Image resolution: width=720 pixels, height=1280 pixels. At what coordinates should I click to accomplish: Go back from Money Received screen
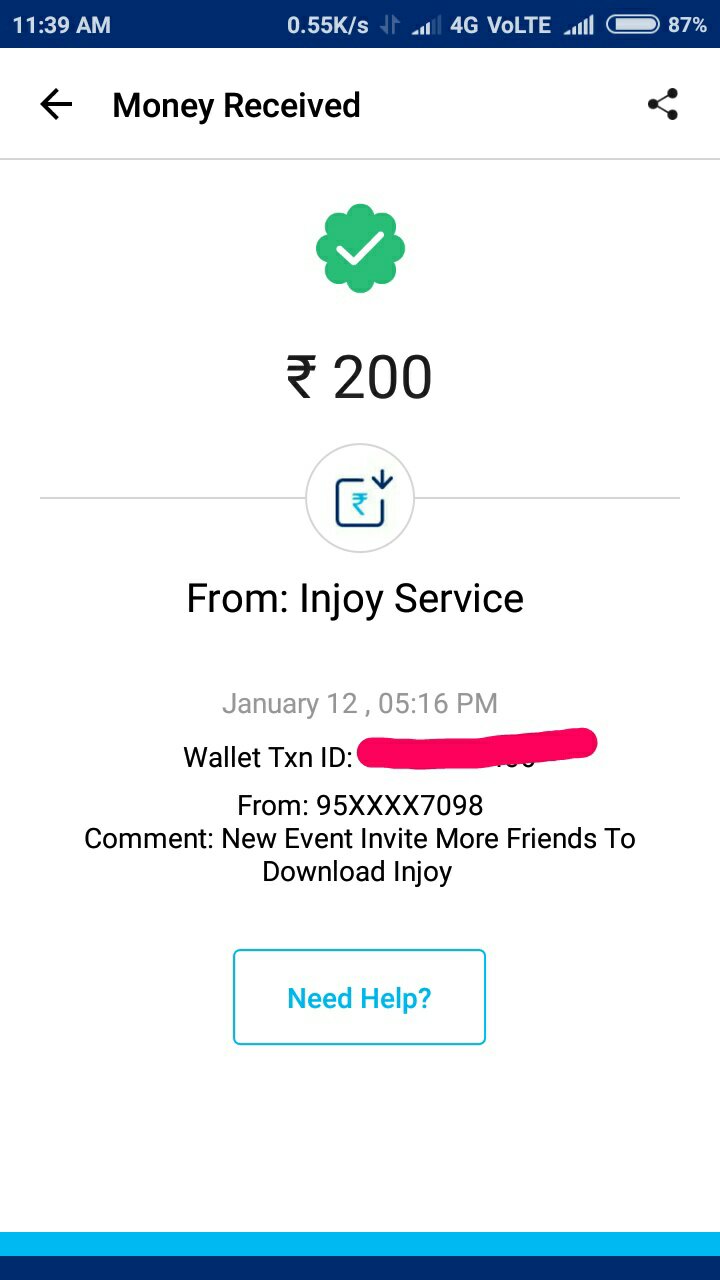56,105
